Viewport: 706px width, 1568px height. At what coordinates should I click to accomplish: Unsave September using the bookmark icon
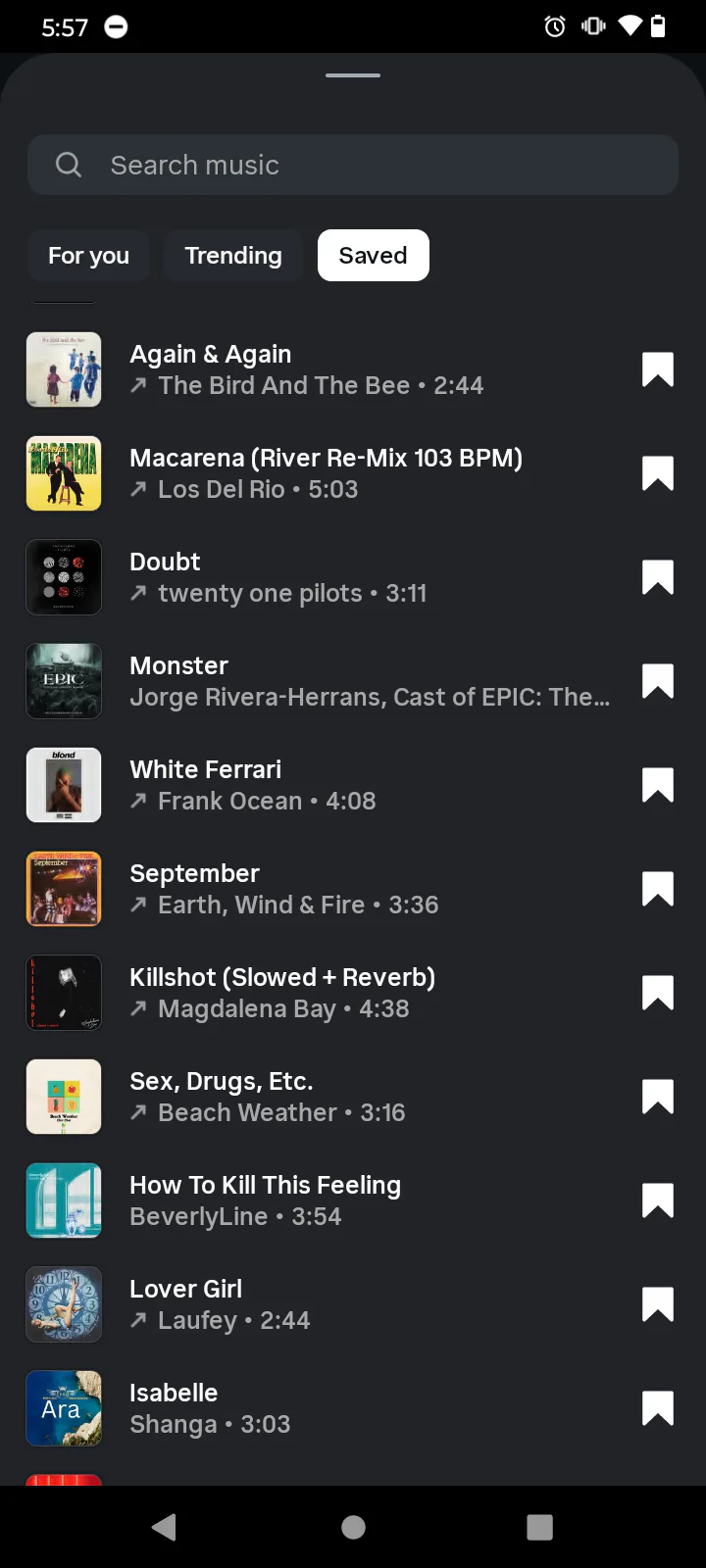click(x=657, y=889)
